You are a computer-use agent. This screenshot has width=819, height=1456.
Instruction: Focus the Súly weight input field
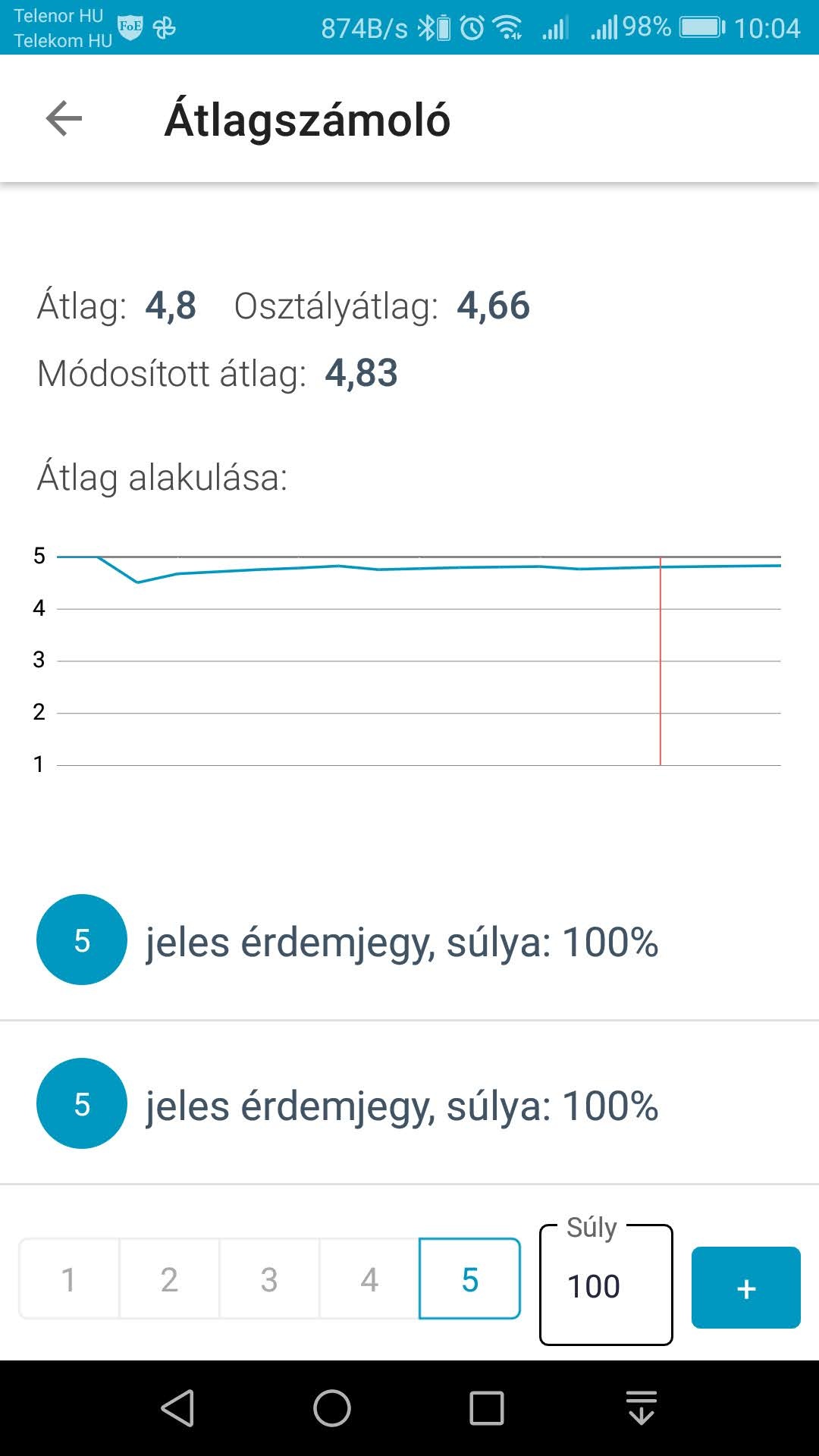tap(606, 1285)
